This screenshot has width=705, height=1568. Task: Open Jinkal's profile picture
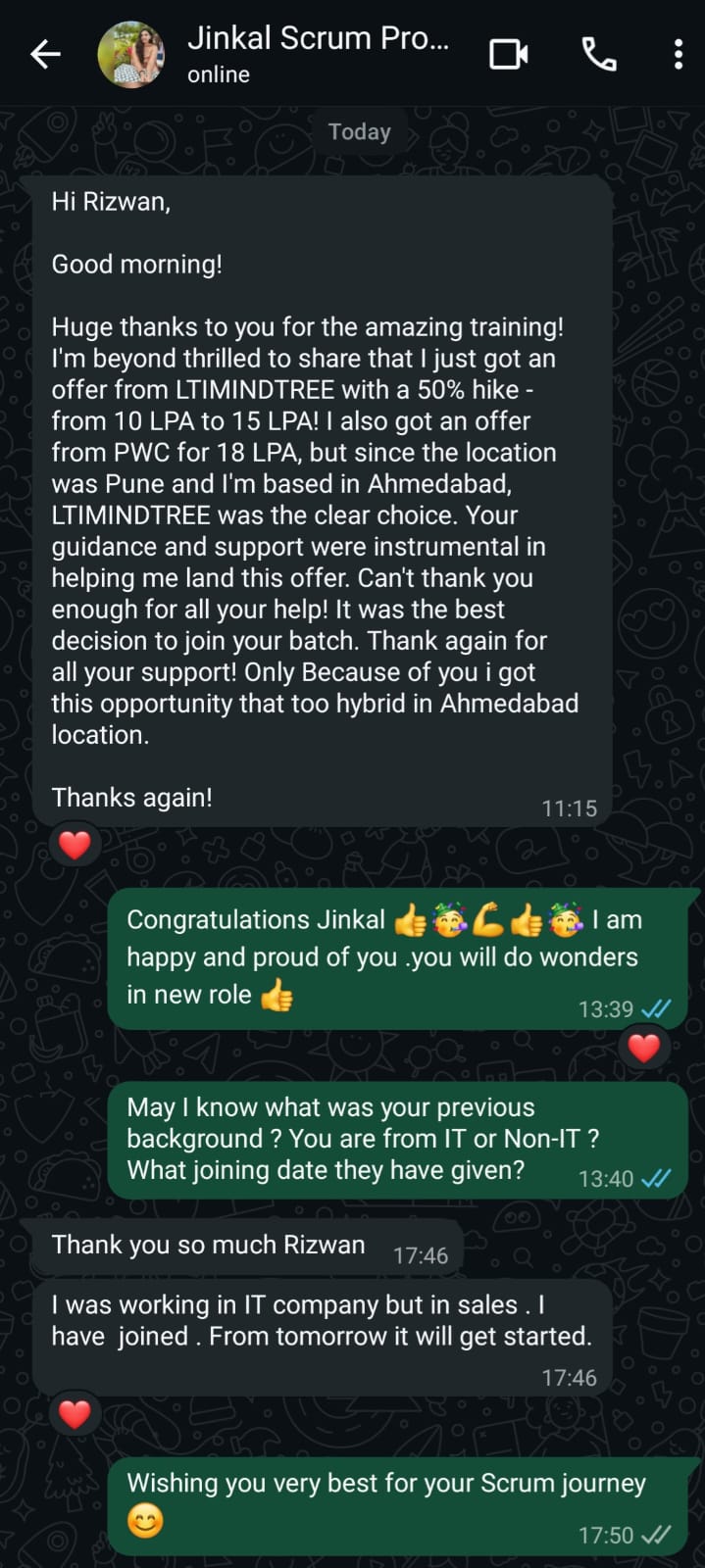coord(131,55)
